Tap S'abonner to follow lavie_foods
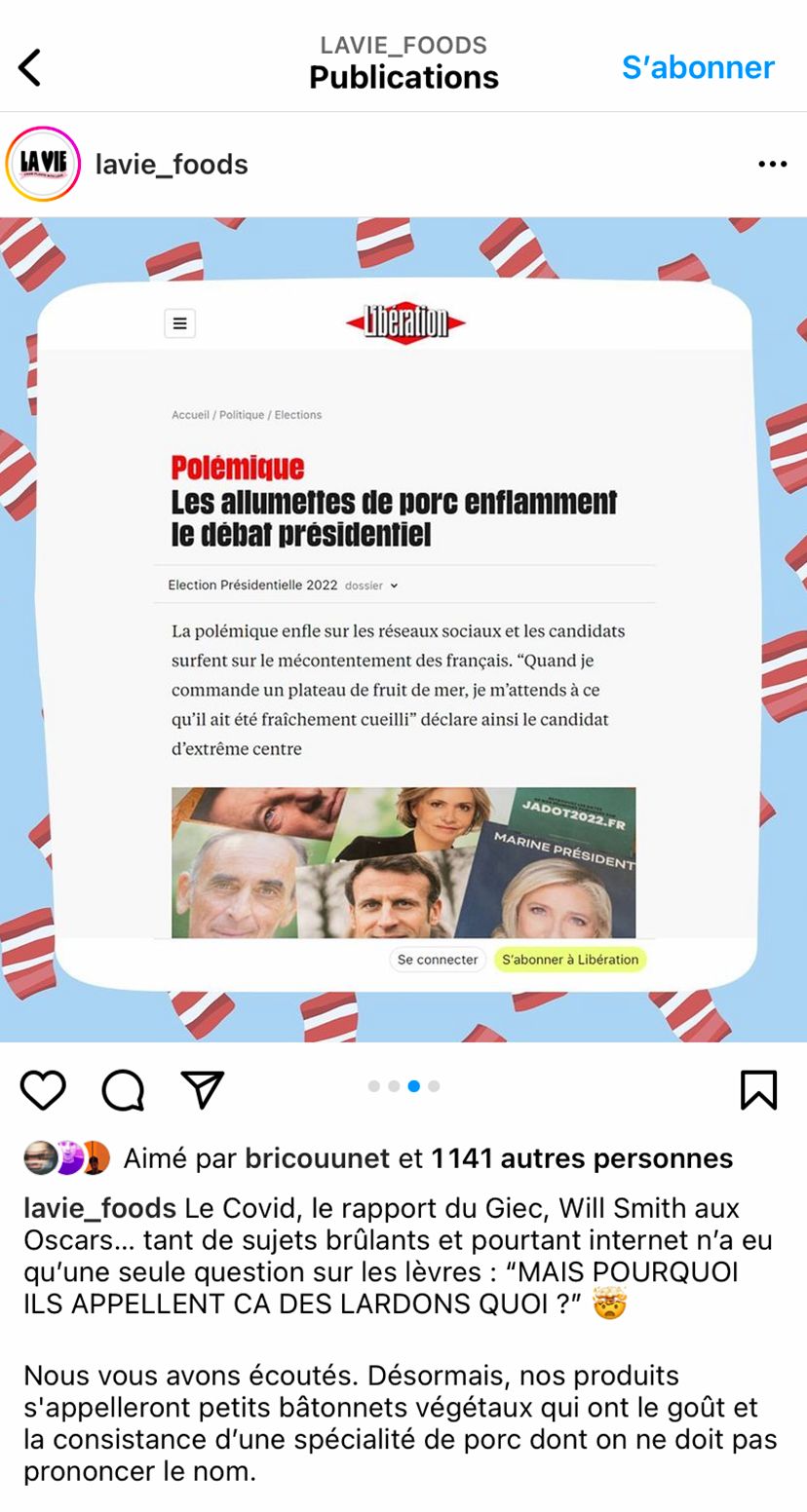807x1512 pixels. [x=698, y=67]
